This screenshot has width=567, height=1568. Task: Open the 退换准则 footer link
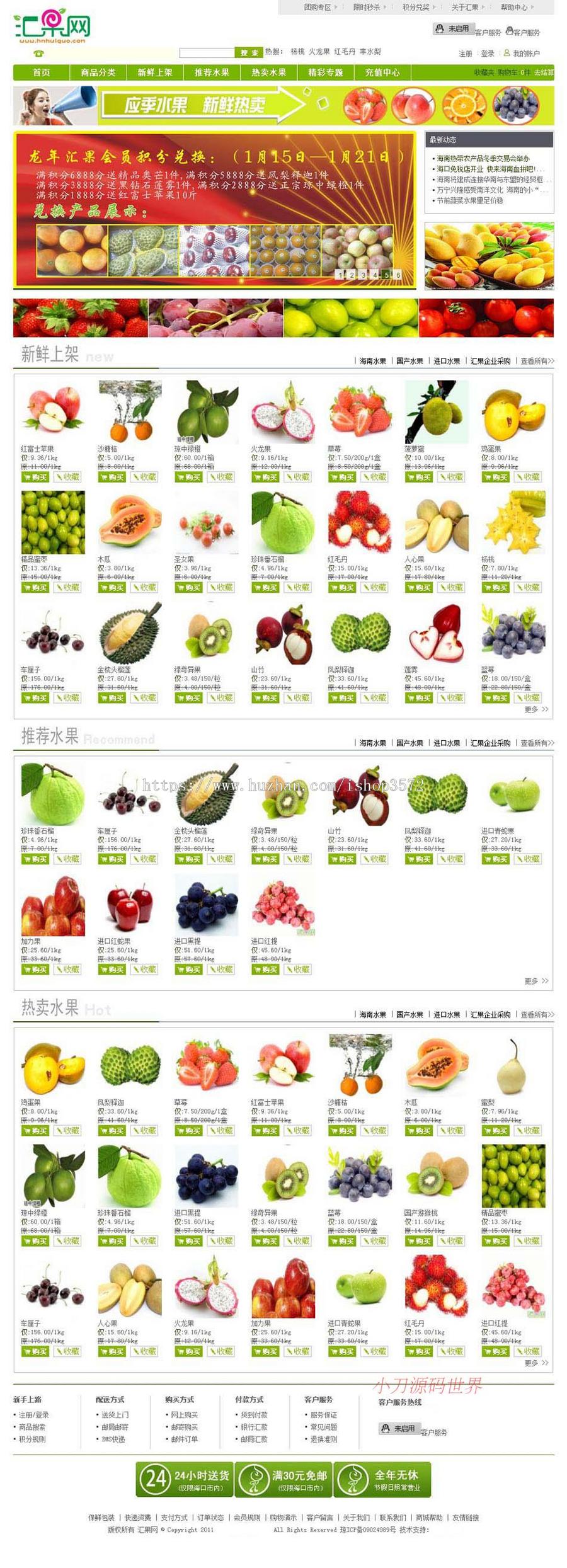click(x=323, y=1439)
